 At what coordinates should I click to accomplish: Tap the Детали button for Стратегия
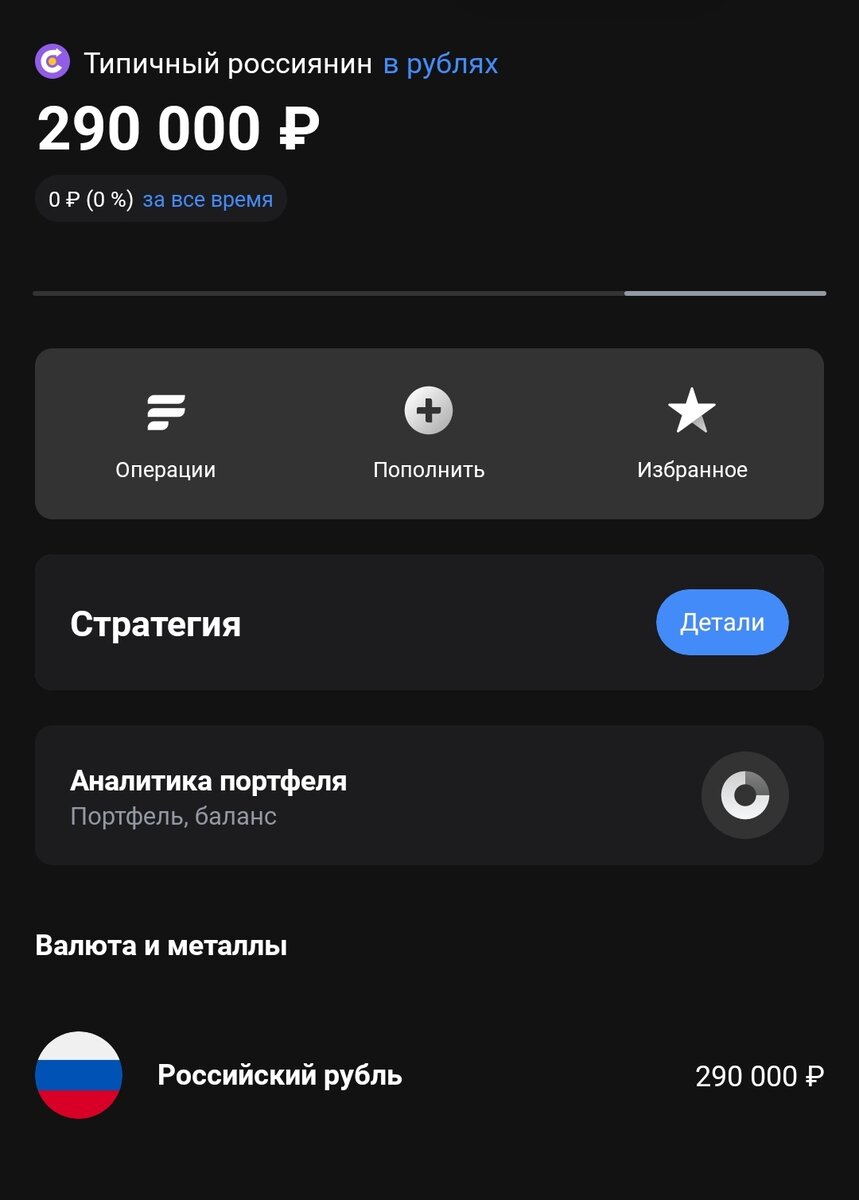pyautogui.click(x=722, y=622)
